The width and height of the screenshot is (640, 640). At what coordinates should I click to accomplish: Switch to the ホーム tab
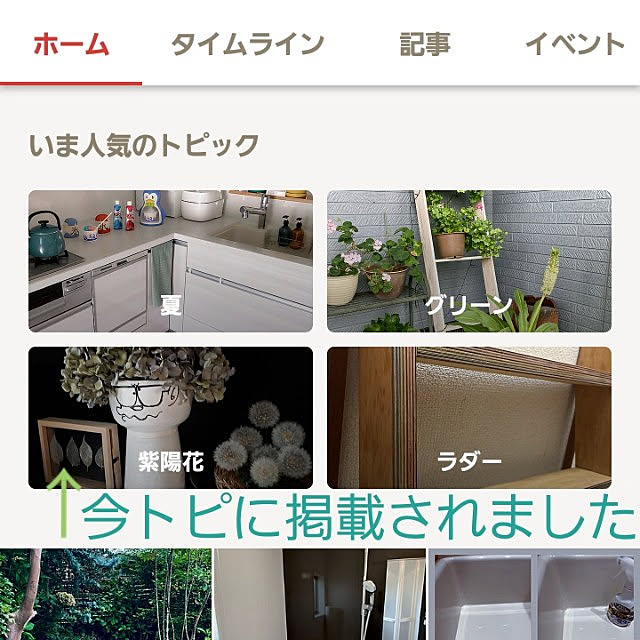tap(70, 44)
